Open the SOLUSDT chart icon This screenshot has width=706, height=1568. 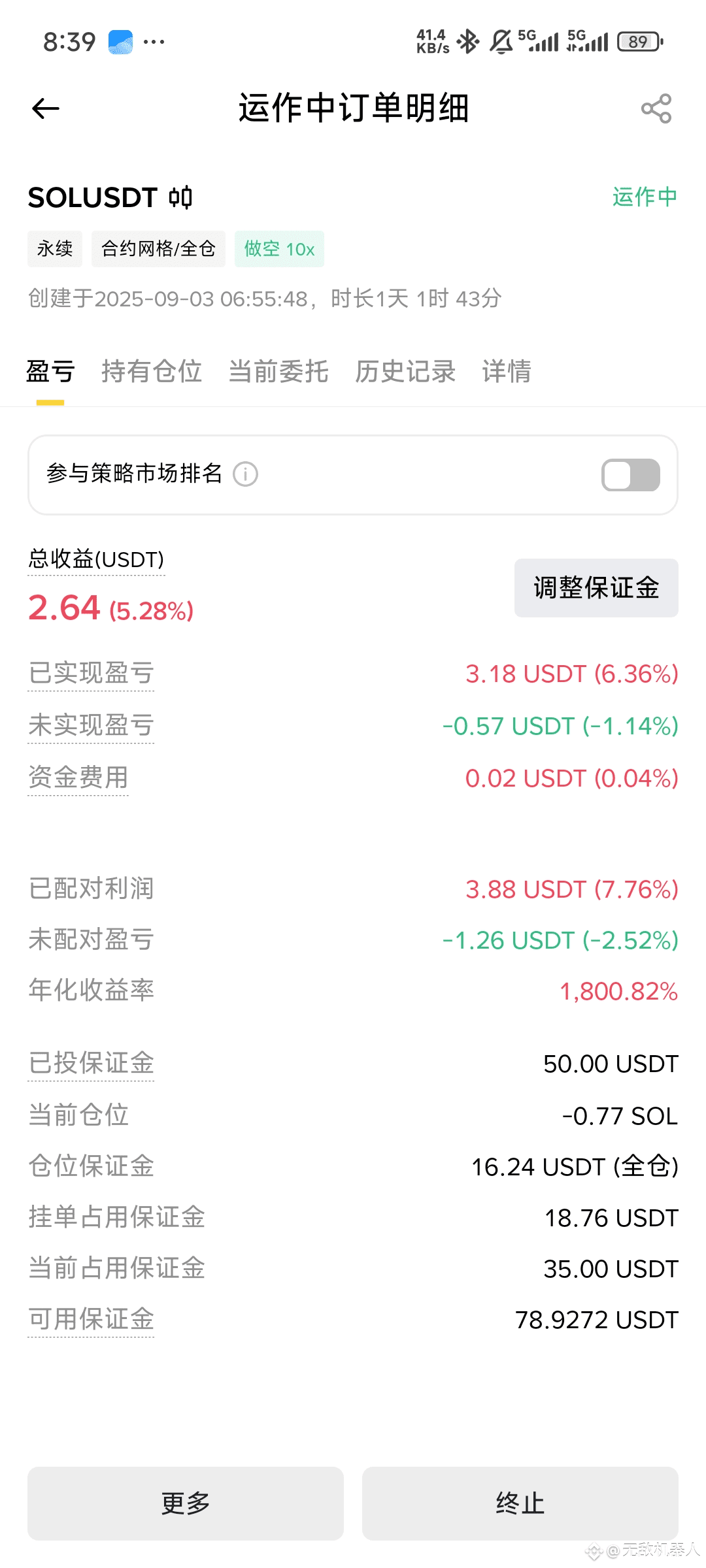click(x=180, y=197)
